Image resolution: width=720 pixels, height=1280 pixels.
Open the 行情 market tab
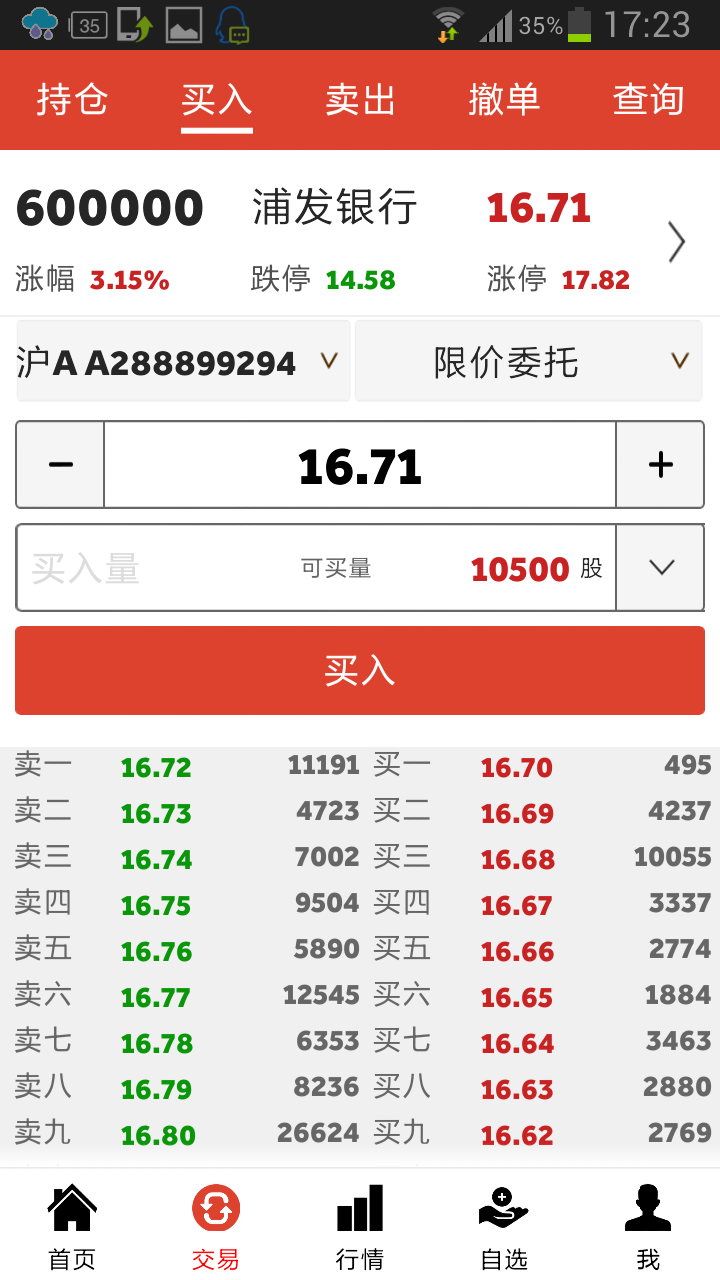(360, 1227)
